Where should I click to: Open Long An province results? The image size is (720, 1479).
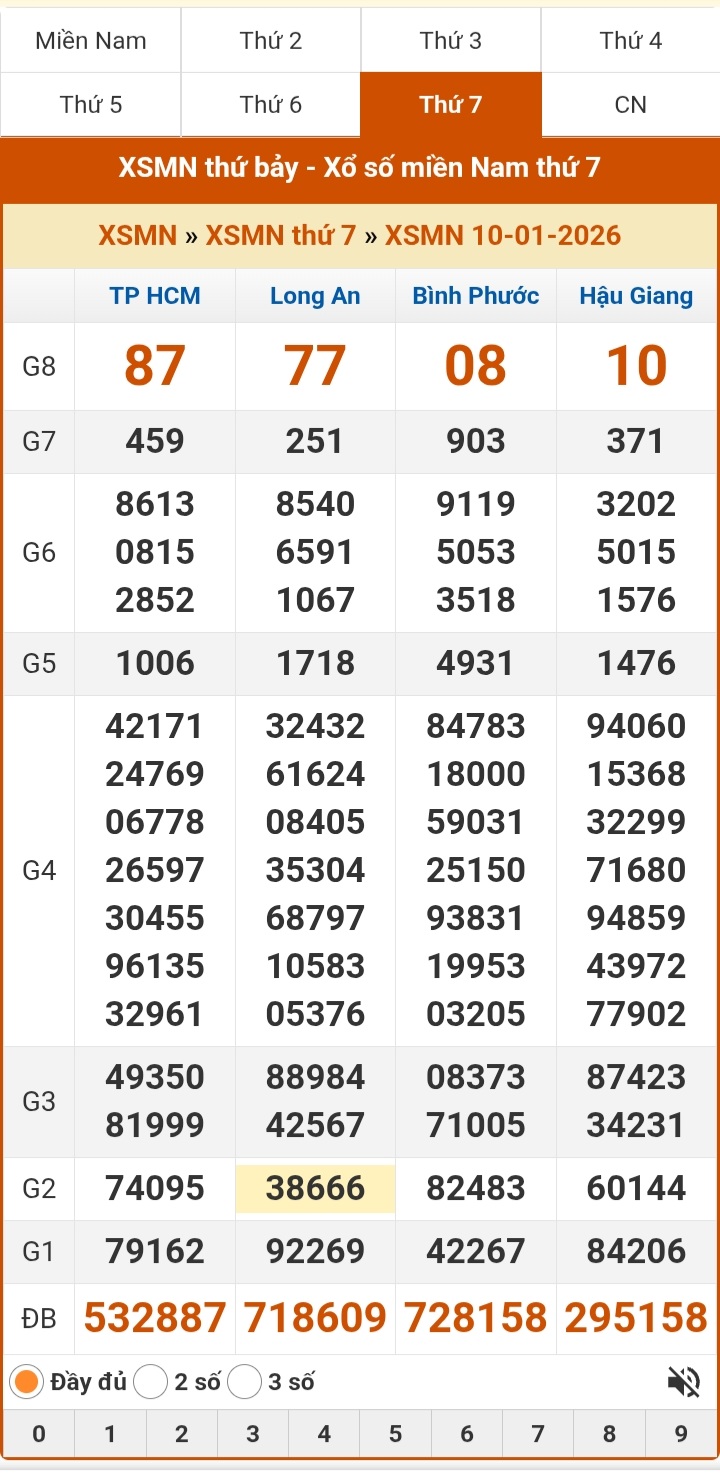pyautogui.click(x=315, y=296)
